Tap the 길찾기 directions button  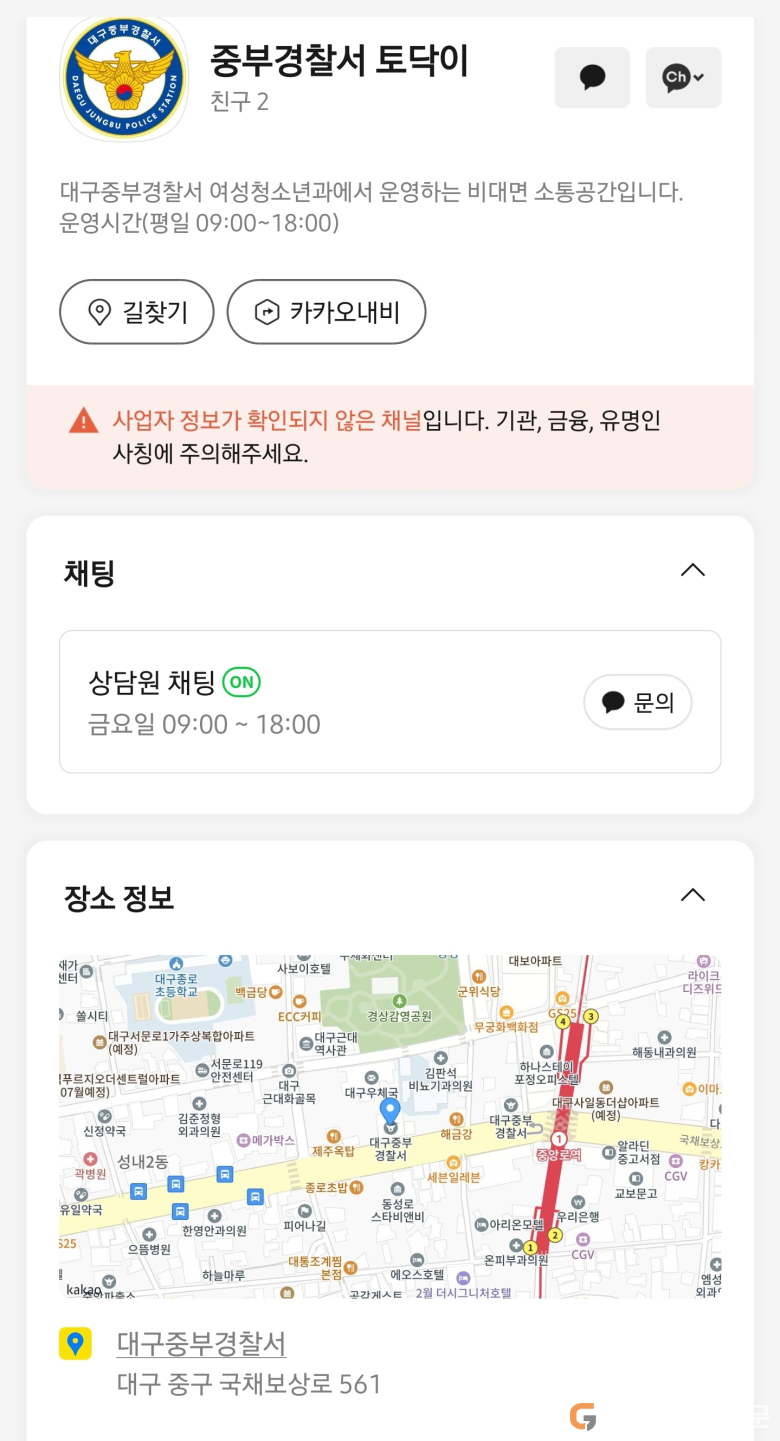click(137, 312)
